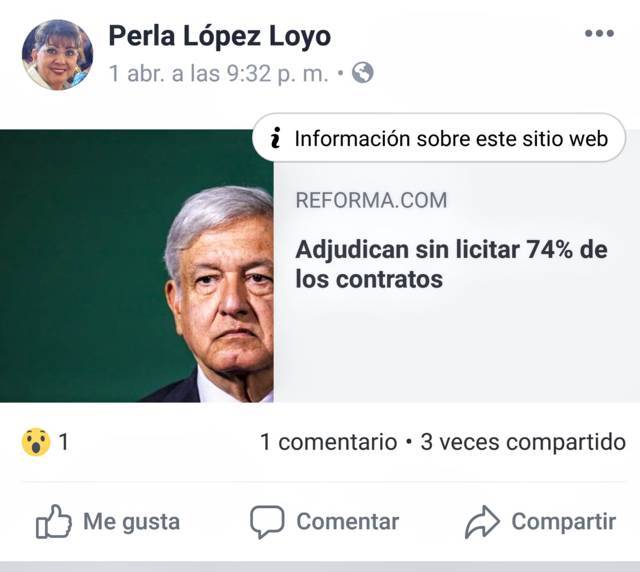Open the 1 comentario thread

[x=328, y=442]
